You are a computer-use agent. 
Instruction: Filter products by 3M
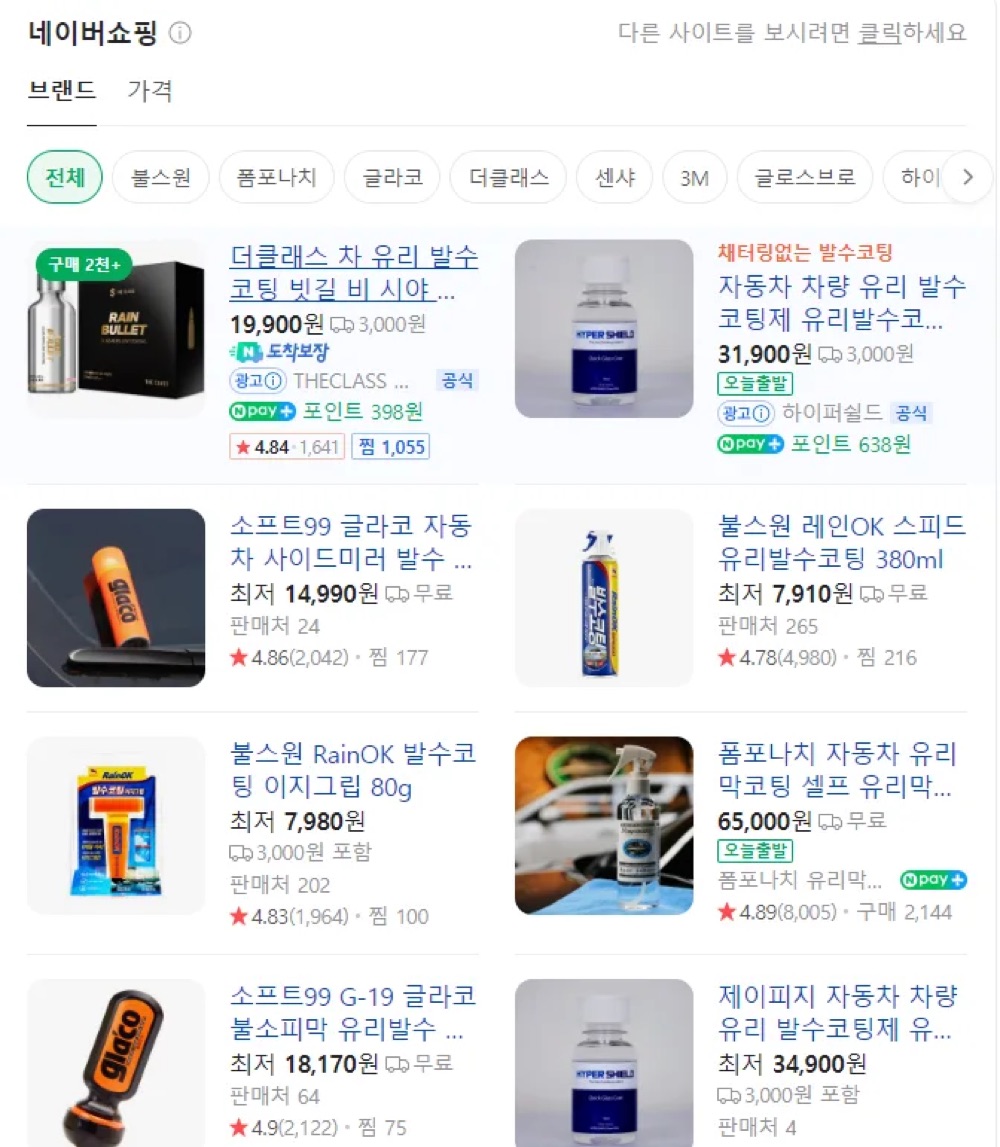click(x=694, y=177)
